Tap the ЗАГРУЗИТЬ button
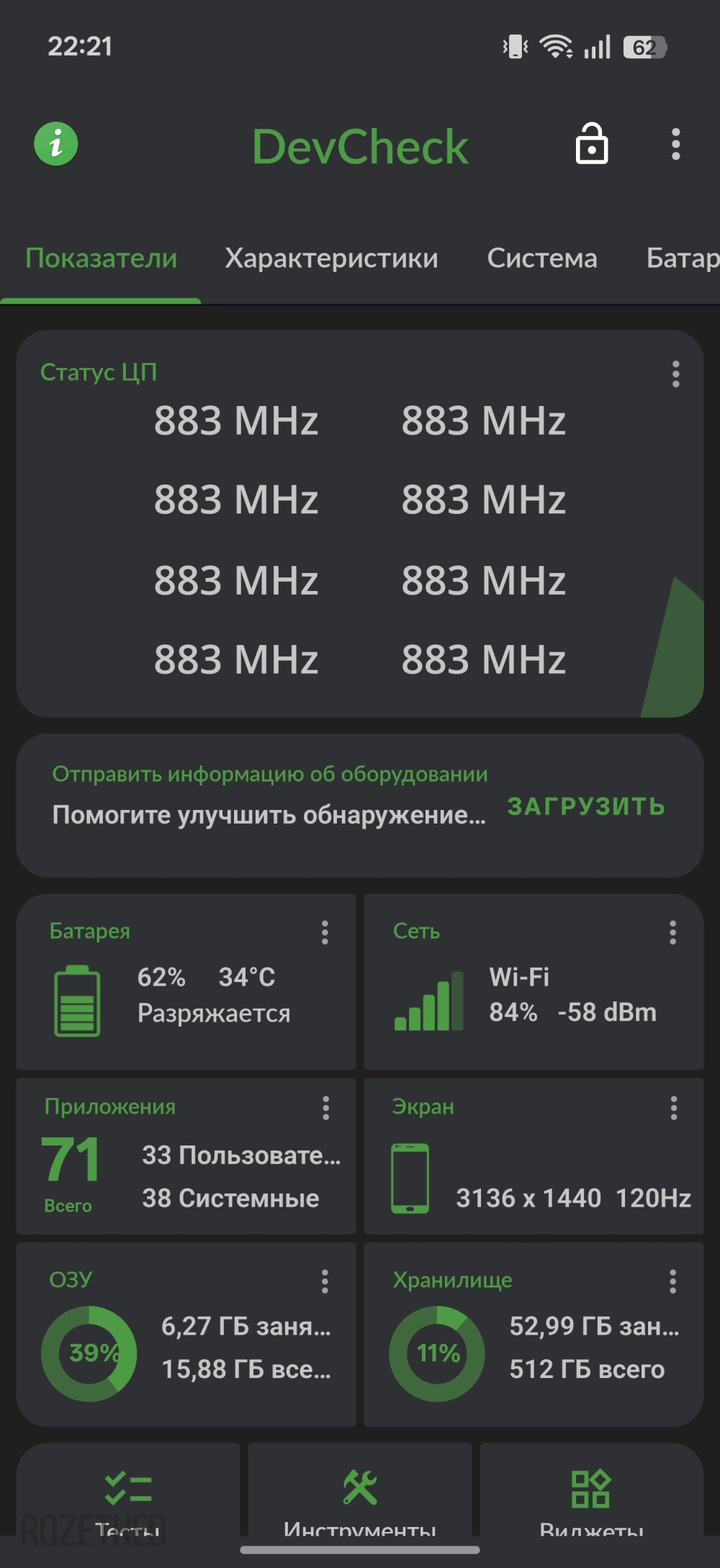This screenshot has height=1568, width=720. pyautogui.click(x=586, y=806)
